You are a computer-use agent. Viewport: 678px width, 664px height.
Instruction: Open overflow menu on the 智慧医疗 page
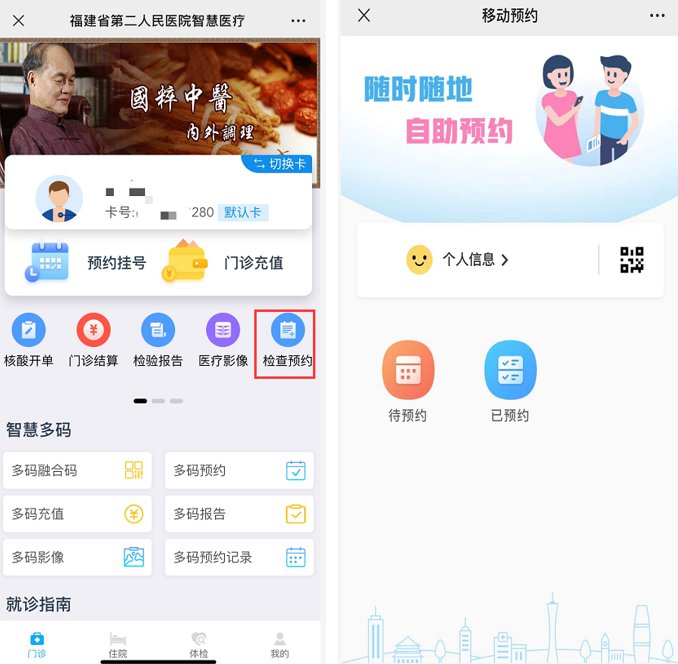(x=298, y=19)
